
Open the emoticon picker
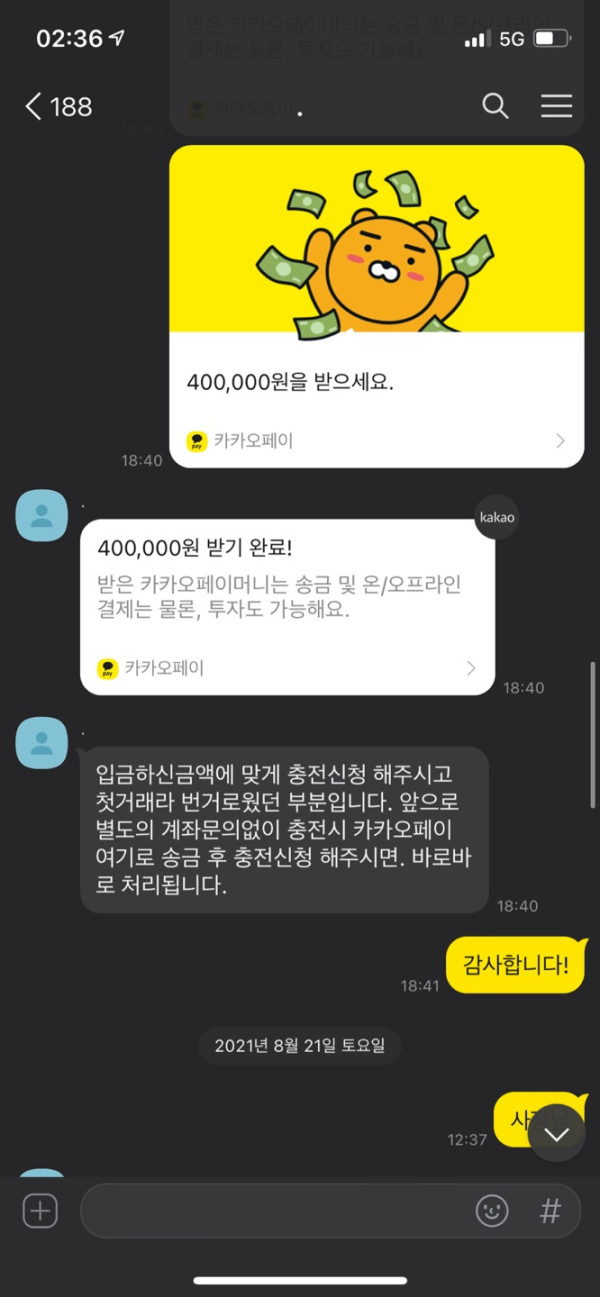point(492,1212)
